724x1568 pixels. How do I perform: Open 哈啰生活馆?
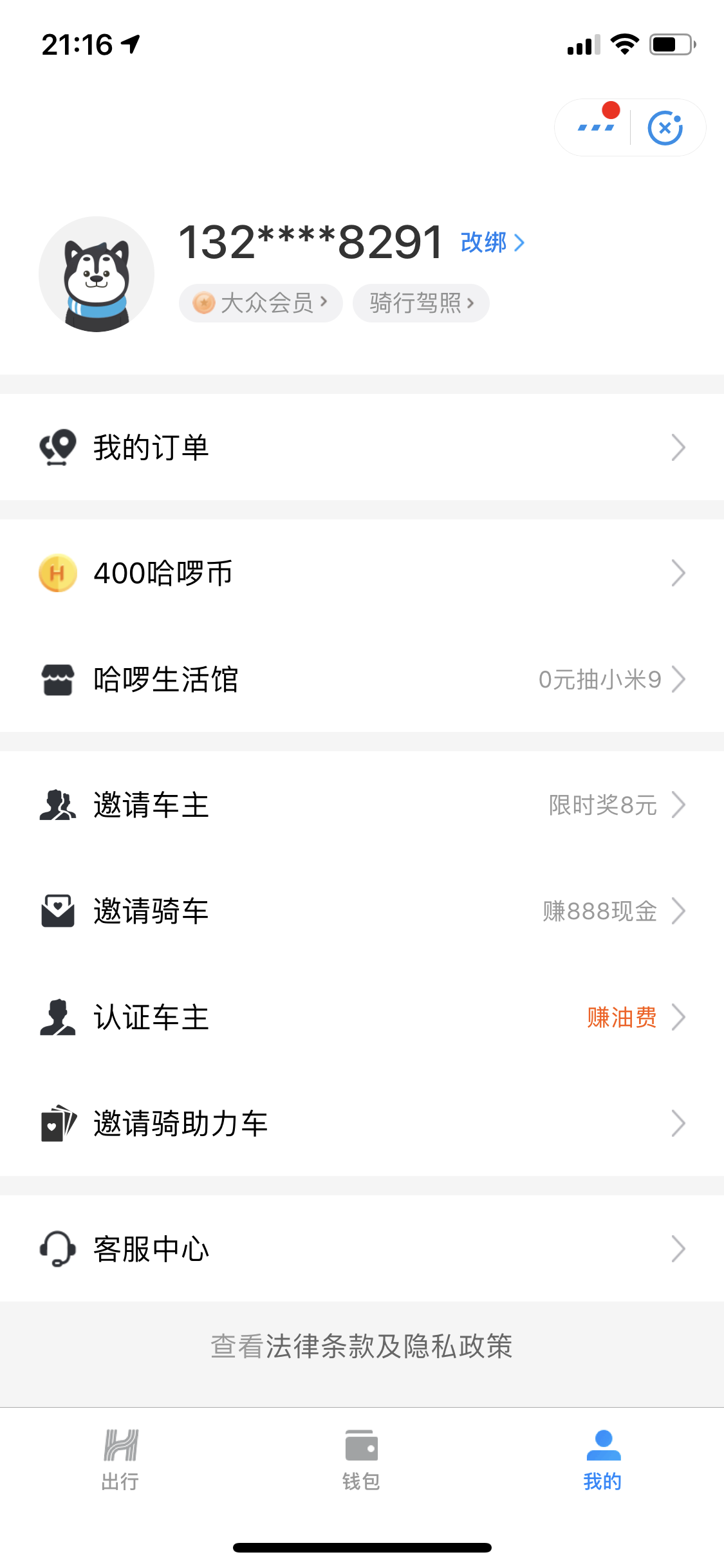click(362, 679)
